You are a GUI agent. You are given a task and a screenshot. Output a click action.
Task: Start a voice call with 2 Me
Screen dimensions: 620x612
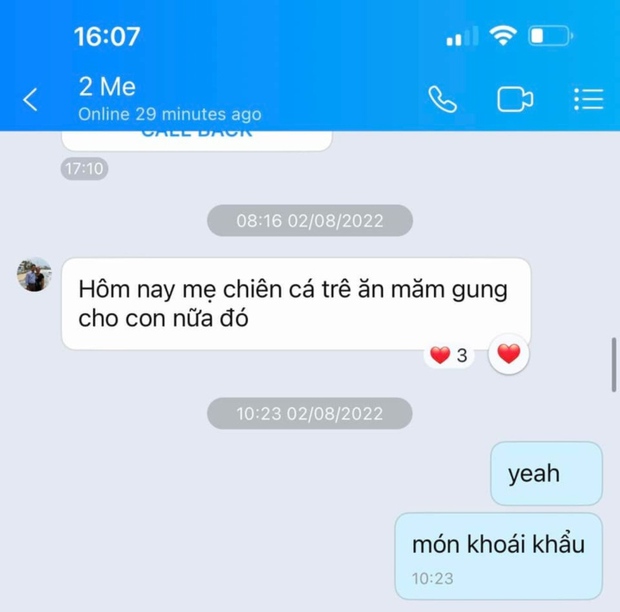[x=442, y=99]
